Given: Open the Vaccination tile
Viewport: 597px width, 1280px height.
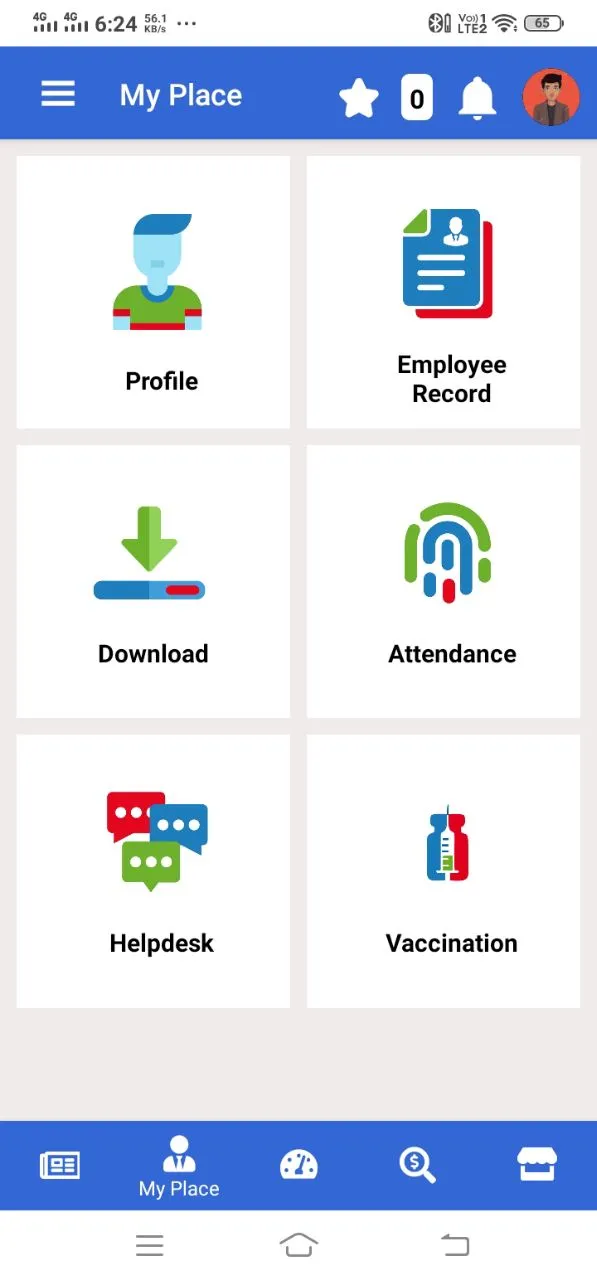Looking at the screenshot, I should coord(443,871).
